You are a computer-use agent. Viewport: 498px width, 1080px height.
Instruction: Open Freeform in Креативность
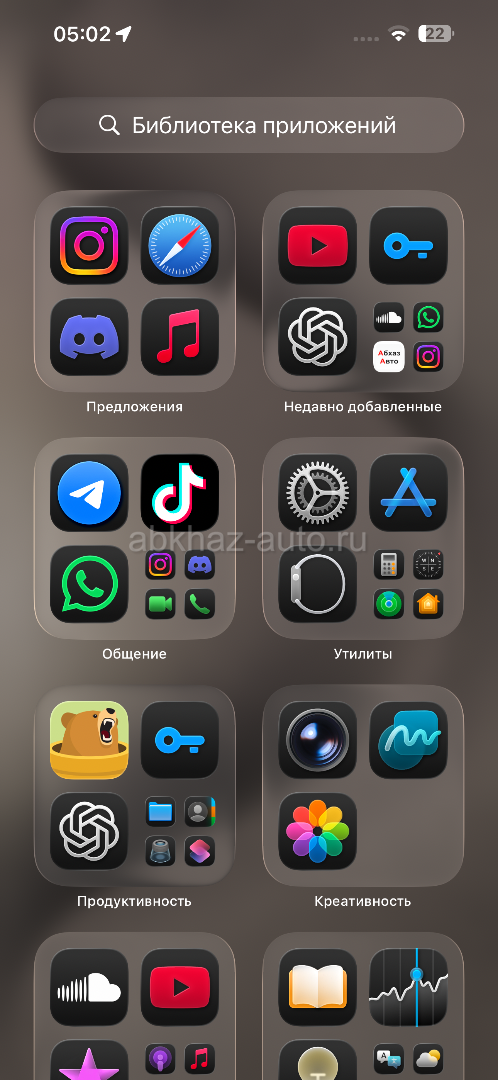(x=408, y=740)
